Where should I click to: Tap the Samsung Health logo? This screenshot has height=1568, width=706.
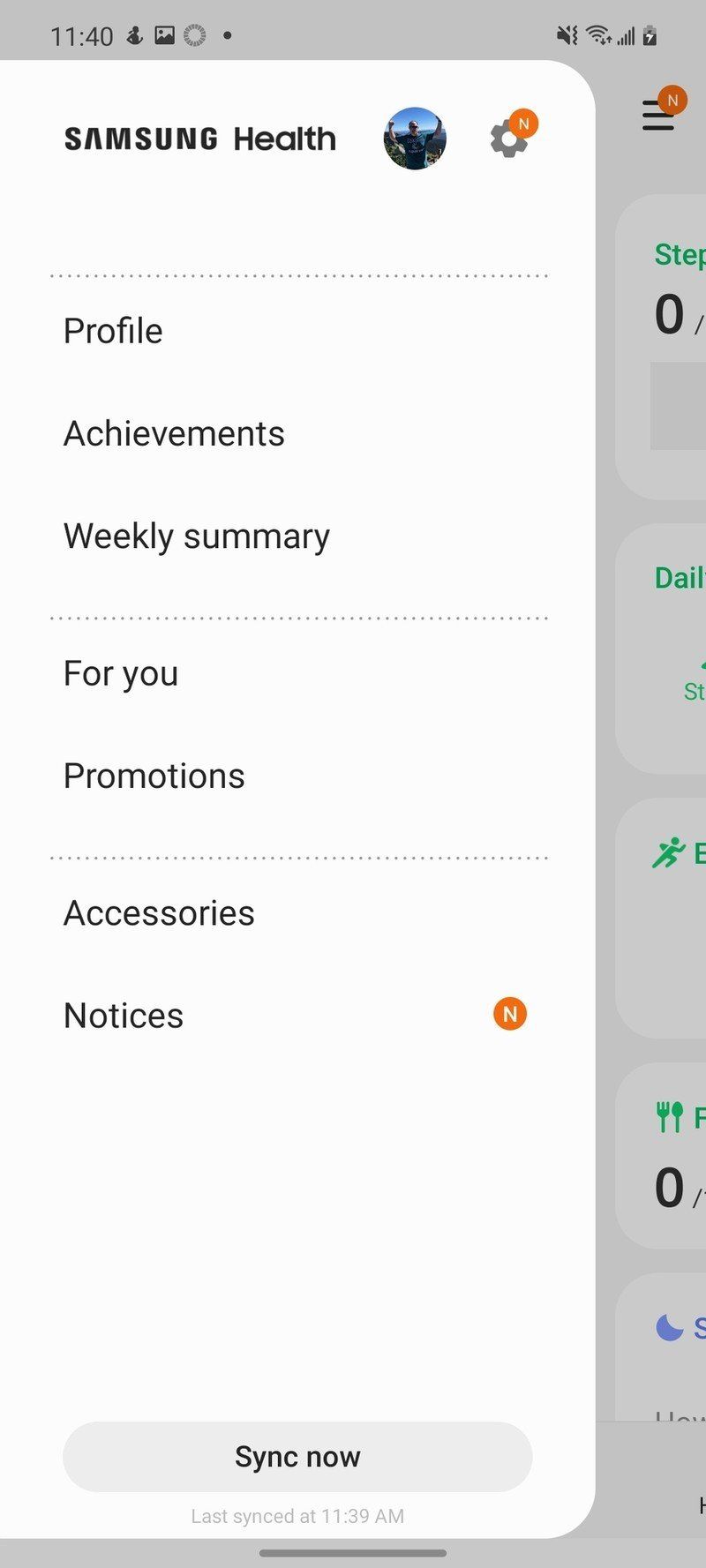[199, 139]
